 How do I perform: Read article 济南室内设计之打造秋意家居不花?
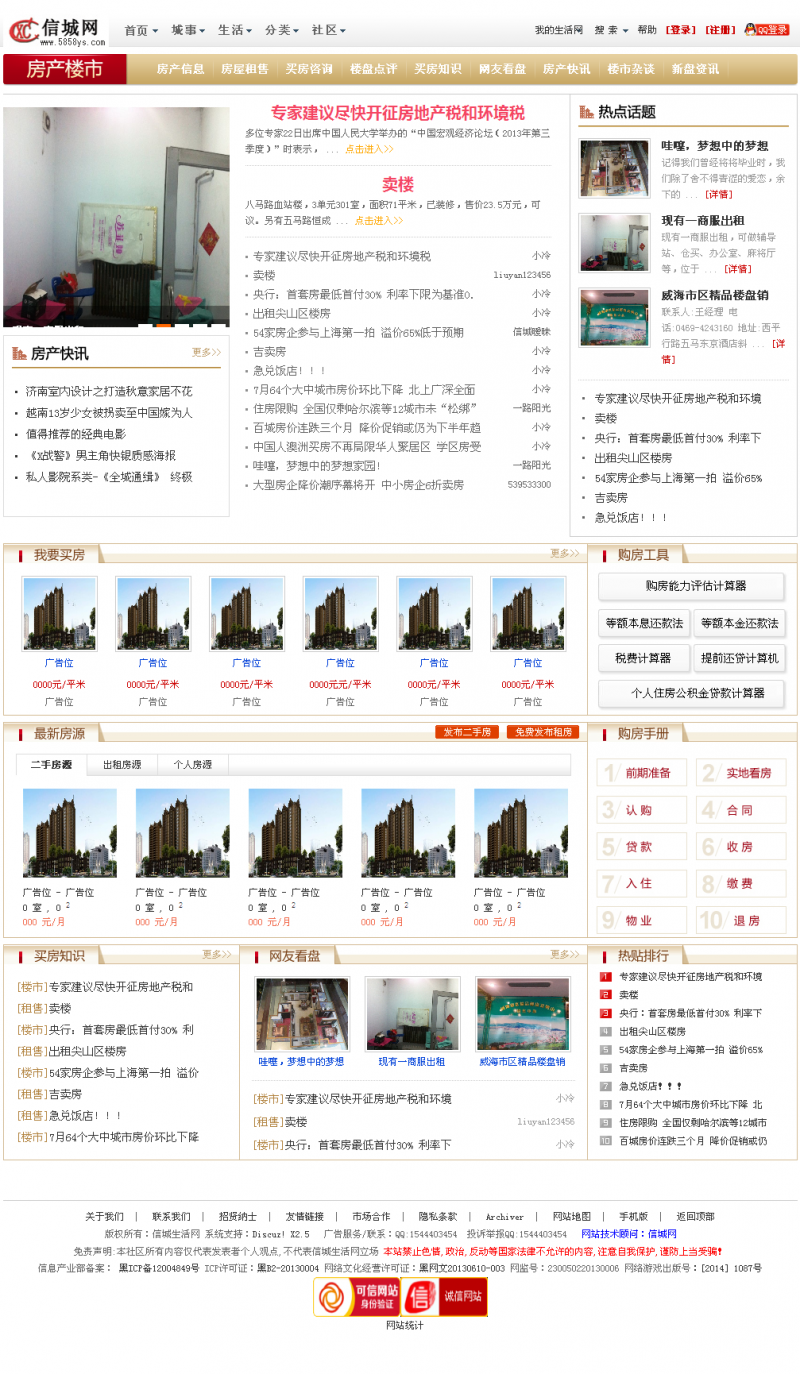pos(109,391)
